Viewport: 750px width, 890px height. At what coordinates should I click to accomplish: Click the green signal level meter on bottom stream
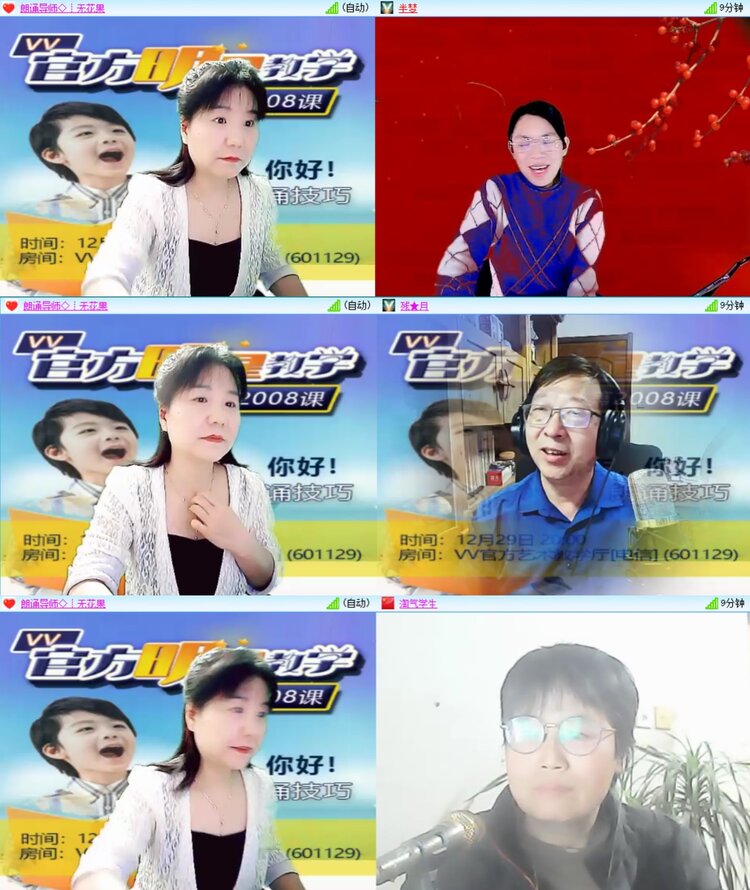[x=334, y=600]
